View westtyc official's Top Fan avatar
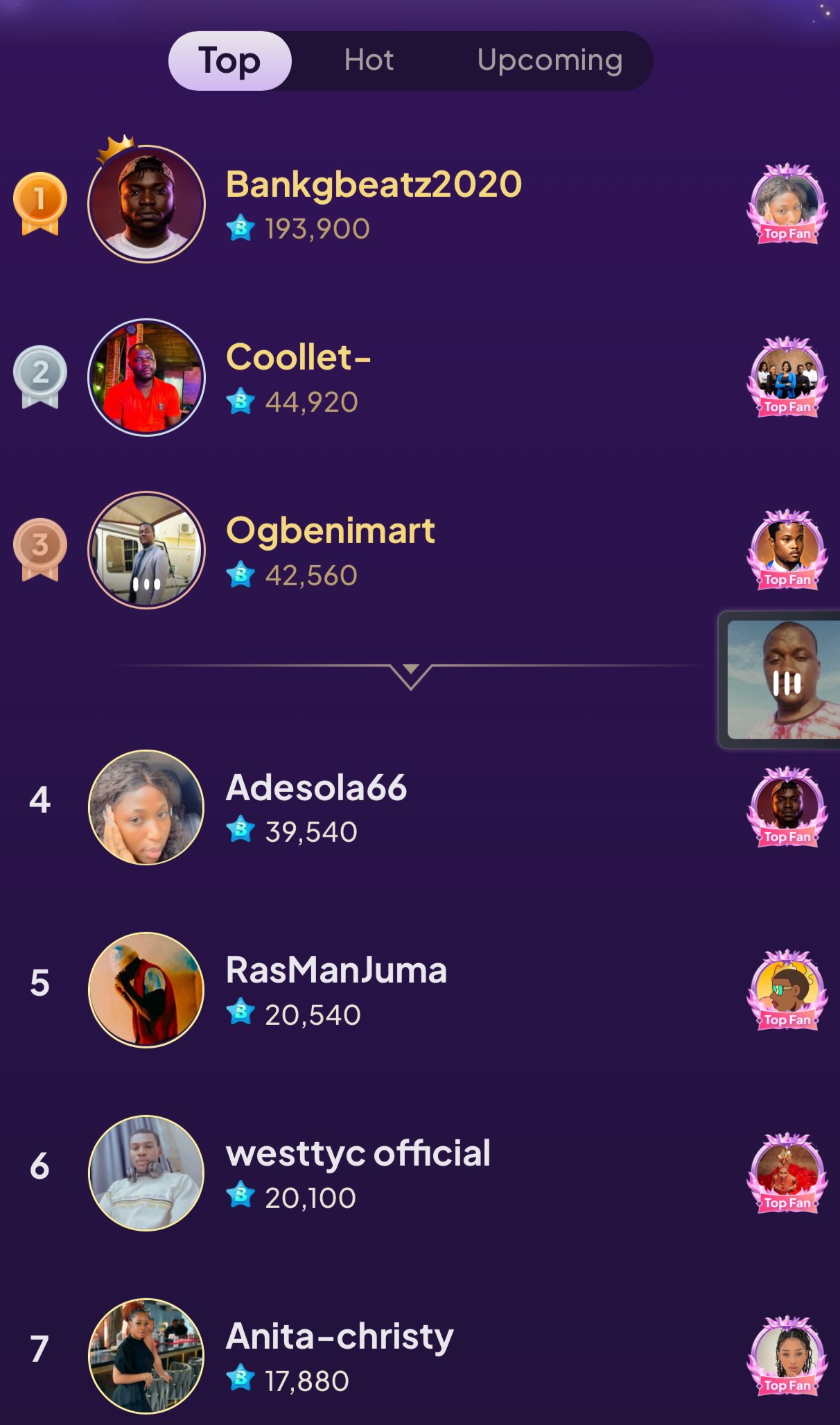 (x=787, y=1173)
